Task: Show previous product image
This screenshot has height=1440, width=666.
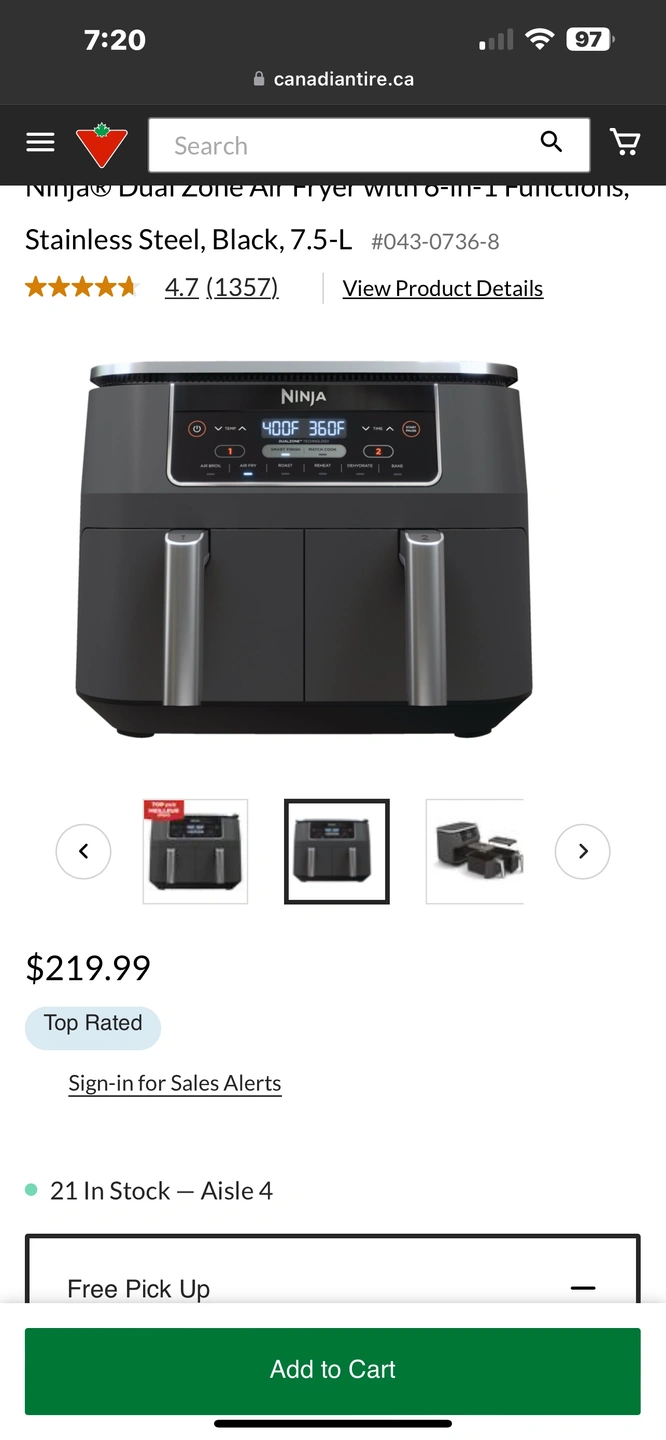Action: coord(83,851)
